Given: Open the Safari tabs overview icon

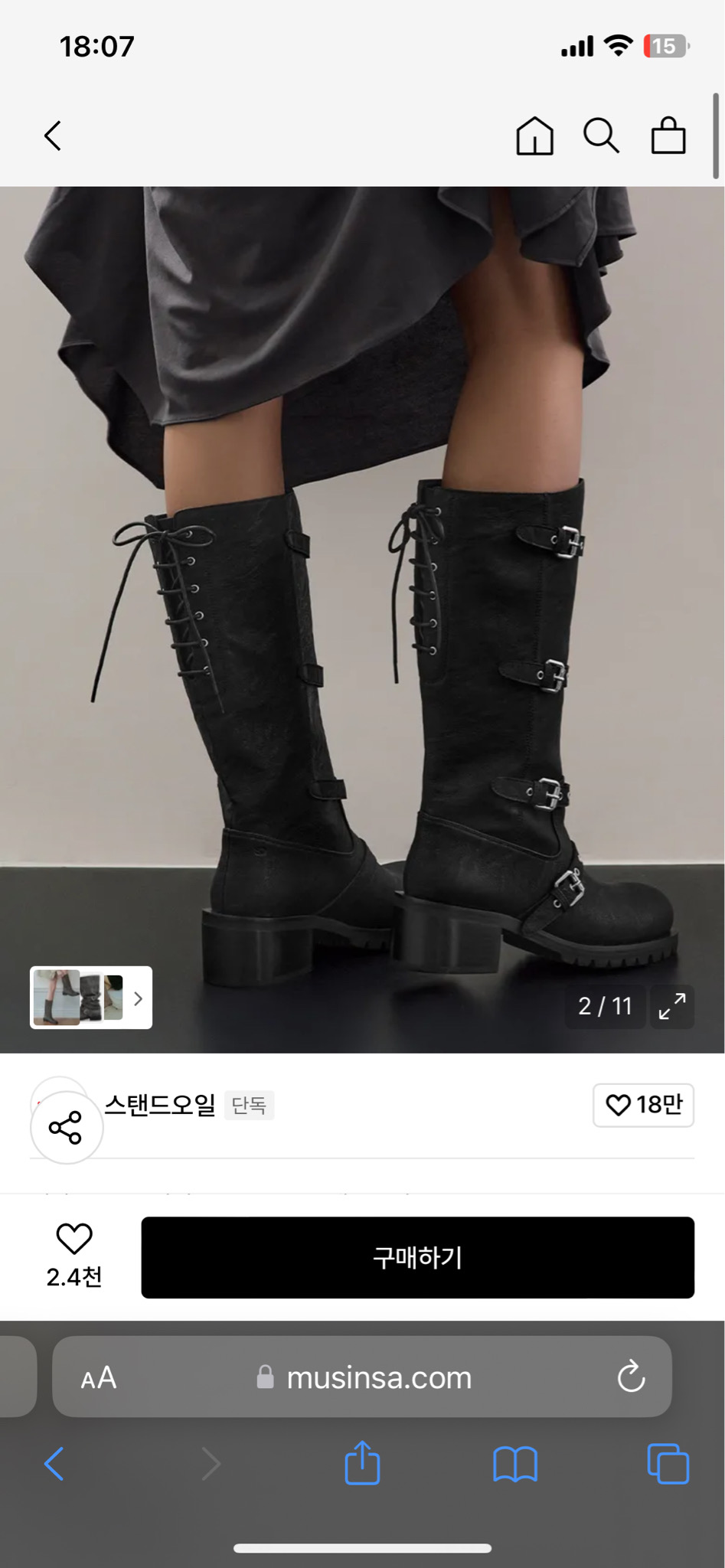Looking at the screenshot, I should [667, 1463].
